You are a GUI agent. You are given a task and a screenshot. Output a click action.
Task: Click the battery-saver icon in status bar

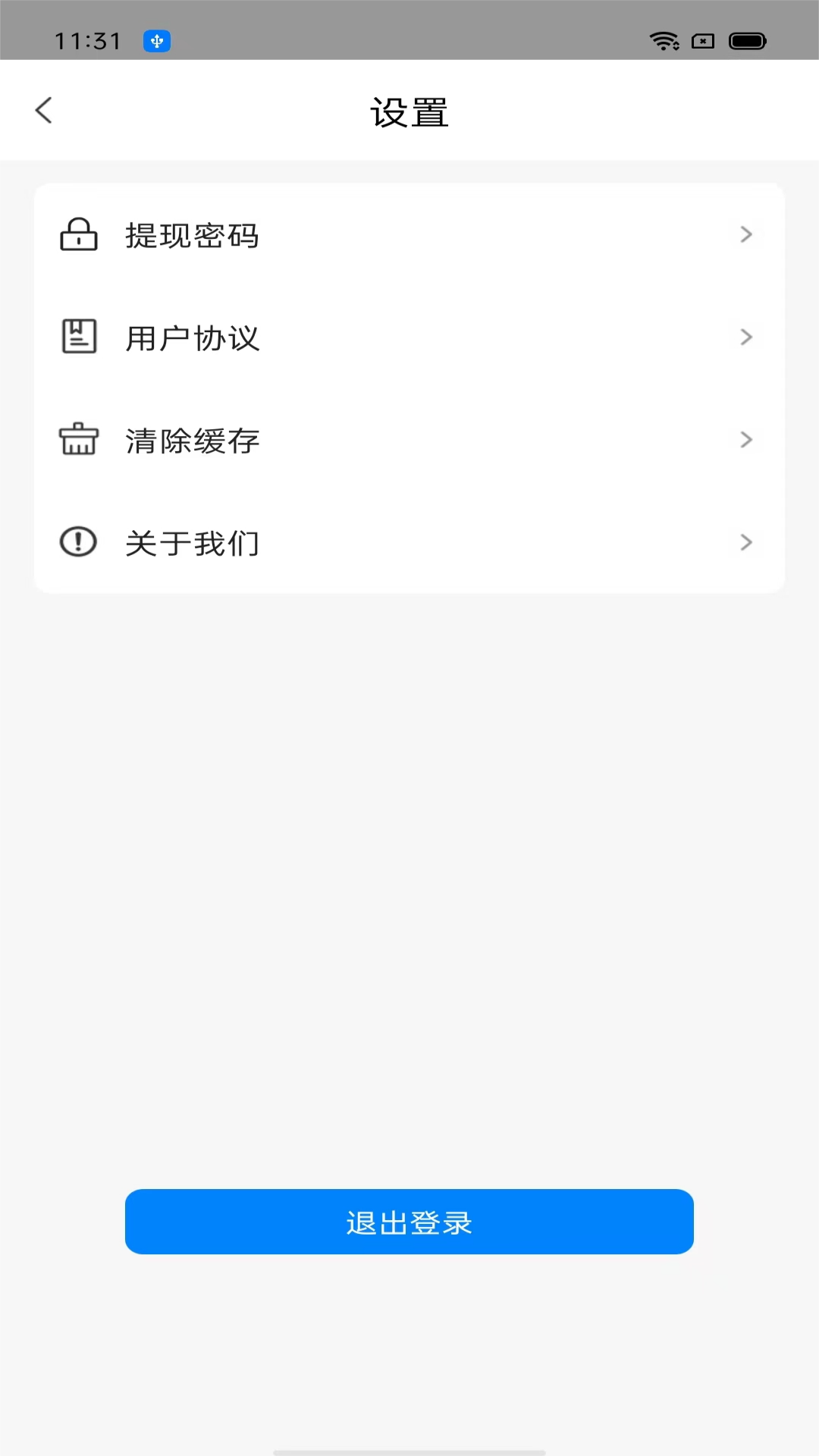pos(702,41)
